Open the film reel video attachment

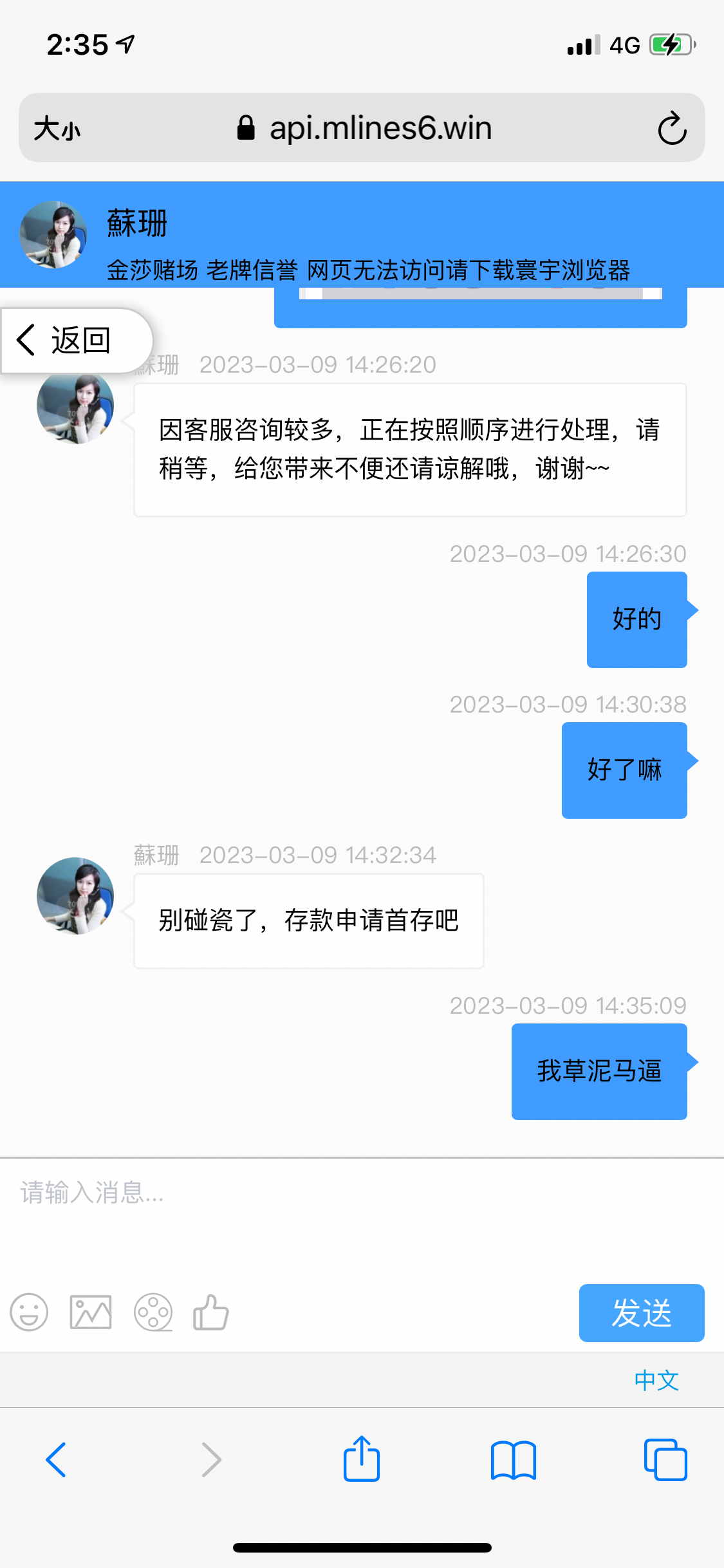(153, 1312)
